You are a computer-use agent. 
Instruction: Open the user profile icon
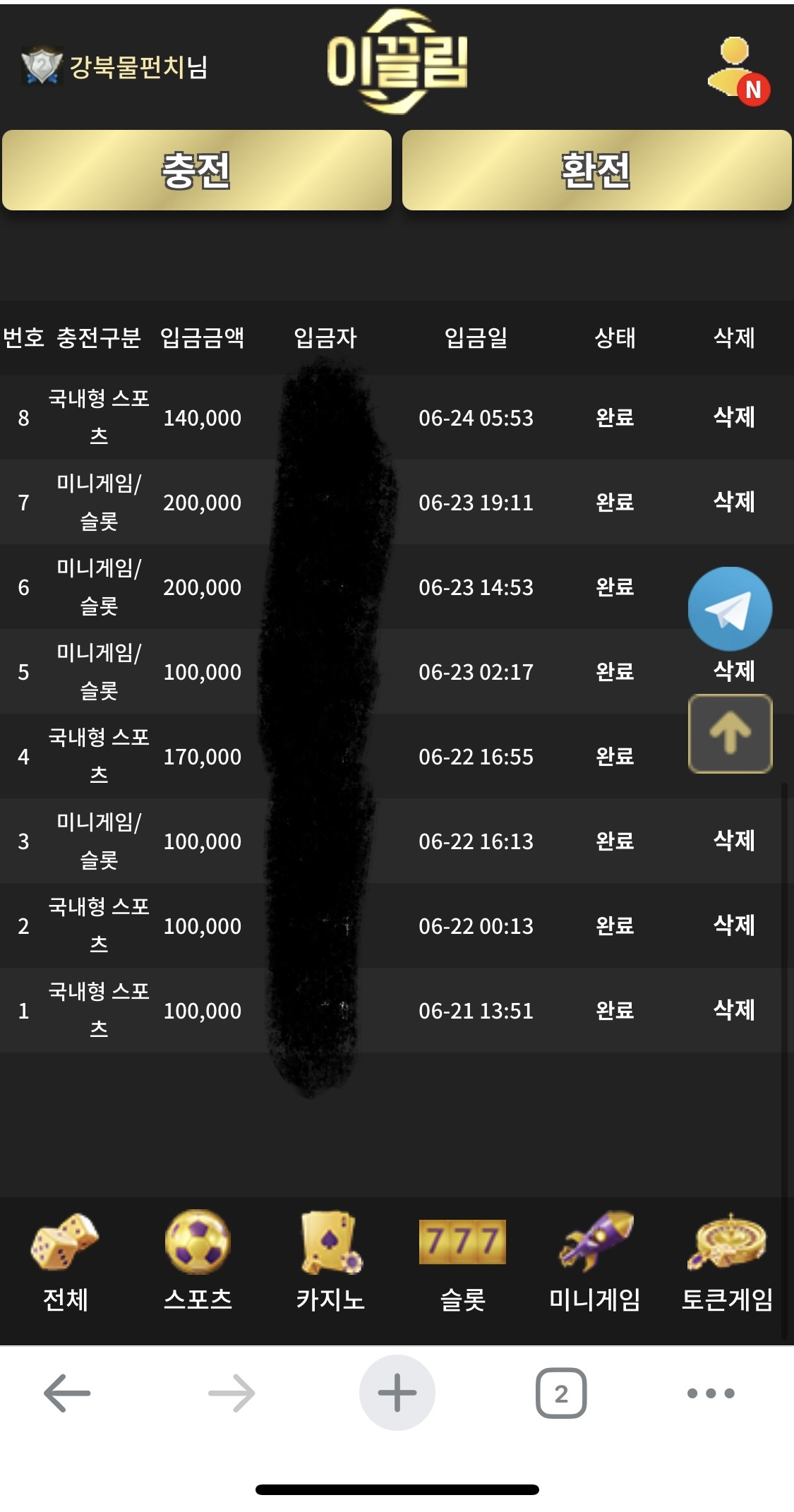click(737, 69)
